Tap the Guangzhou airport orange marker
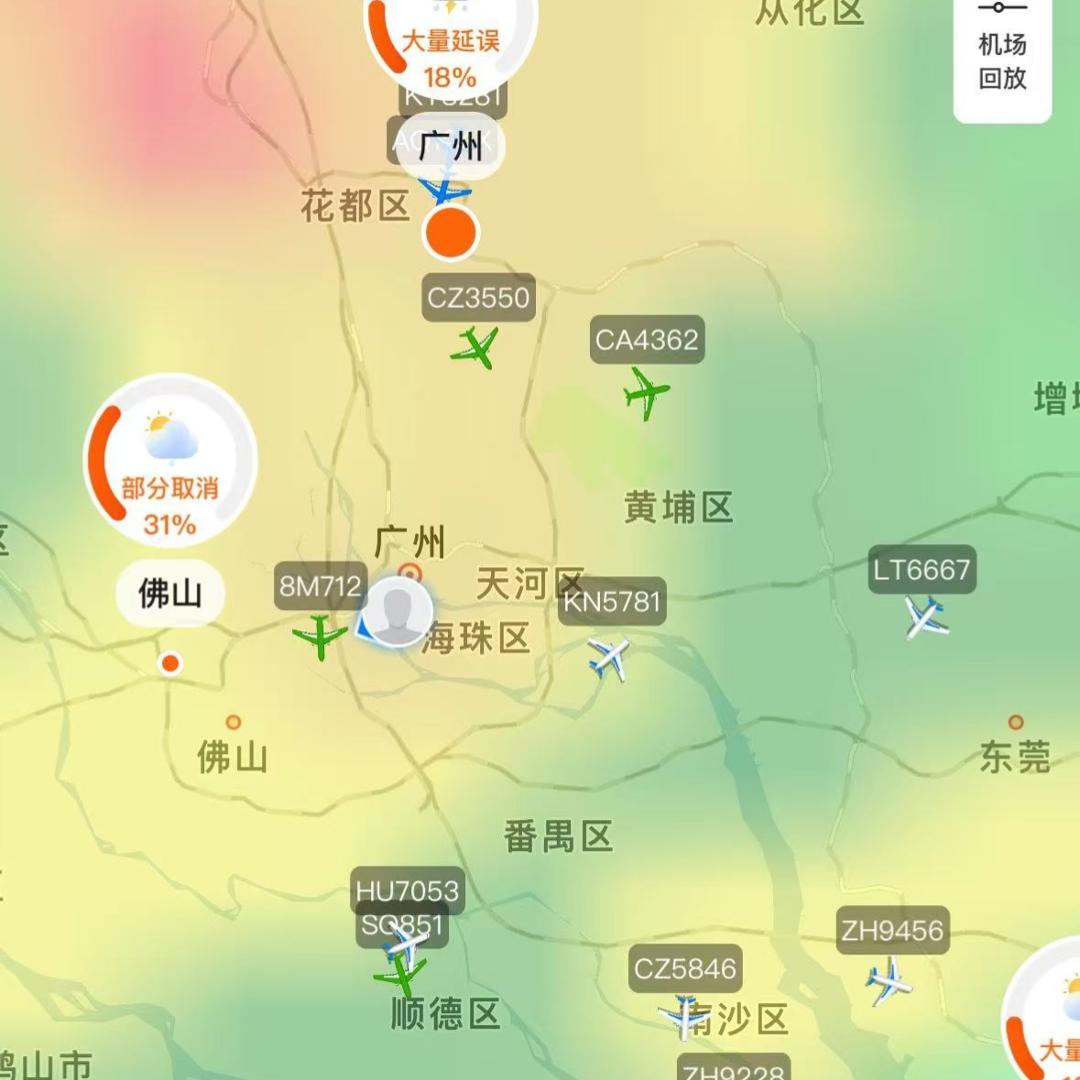1080x1080 pixels. tap(451, 232)
